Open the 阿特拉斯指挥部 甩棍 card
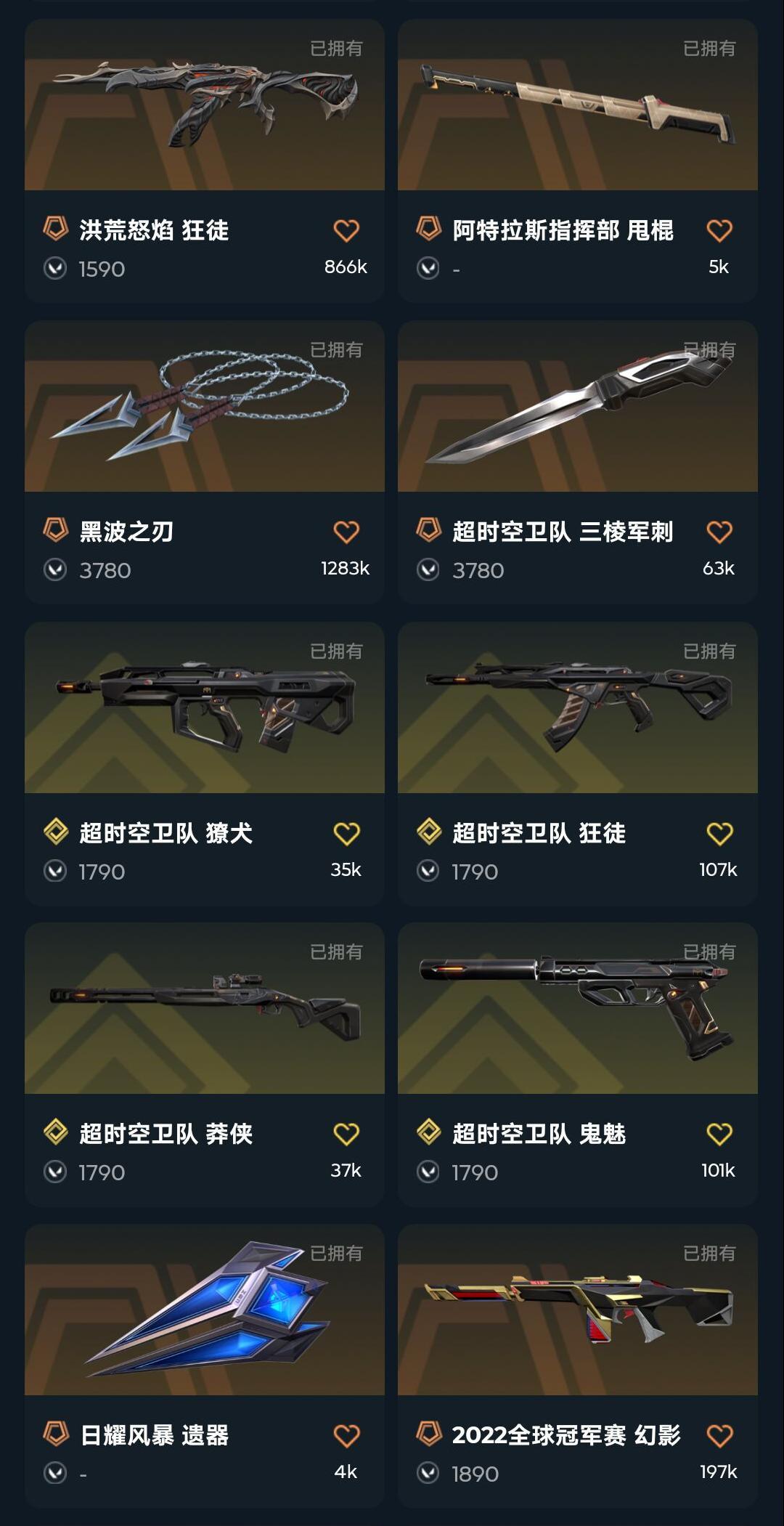 578,161
